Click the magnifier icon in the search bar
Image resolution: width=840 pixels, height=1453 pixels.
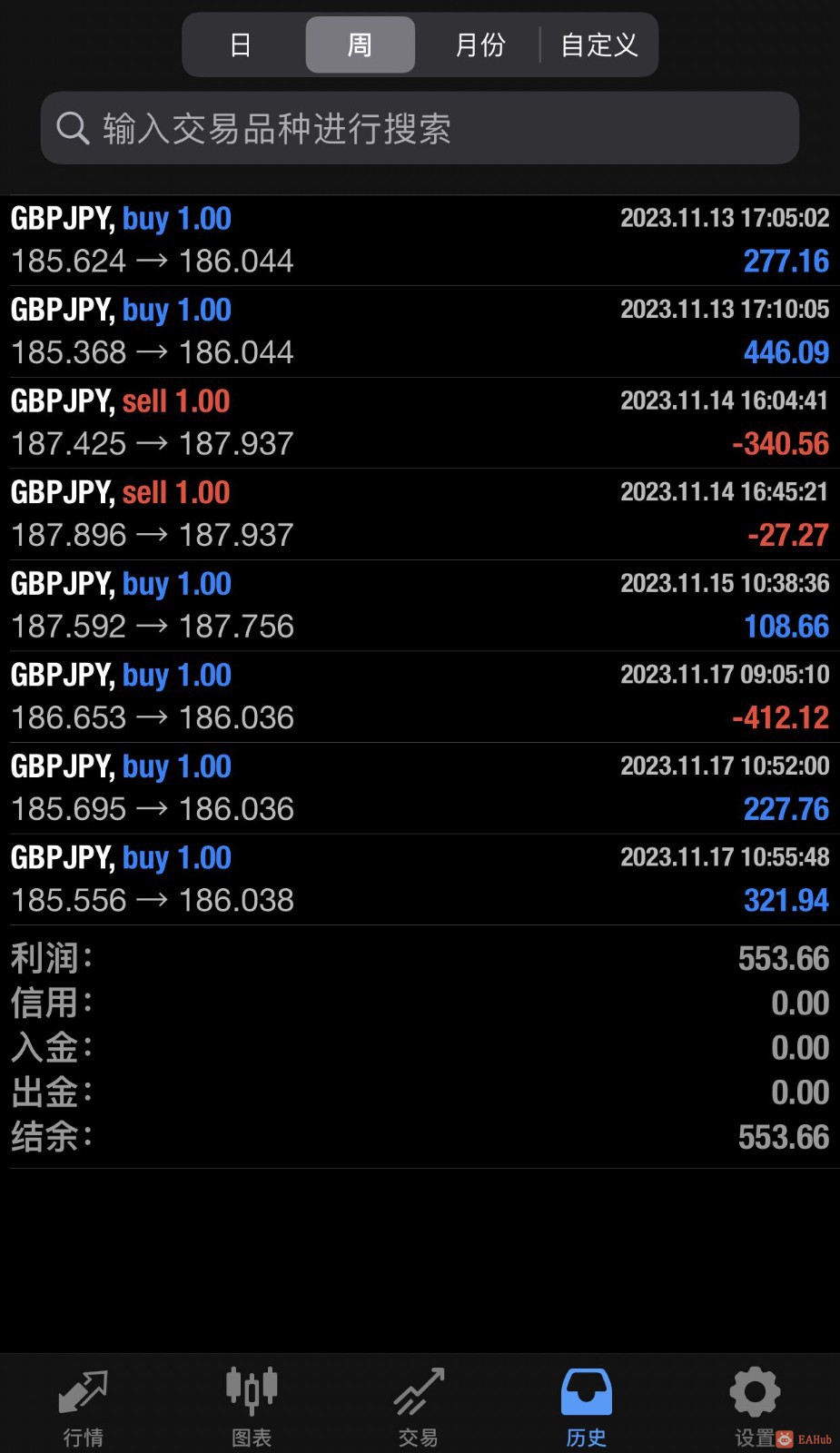72,128
